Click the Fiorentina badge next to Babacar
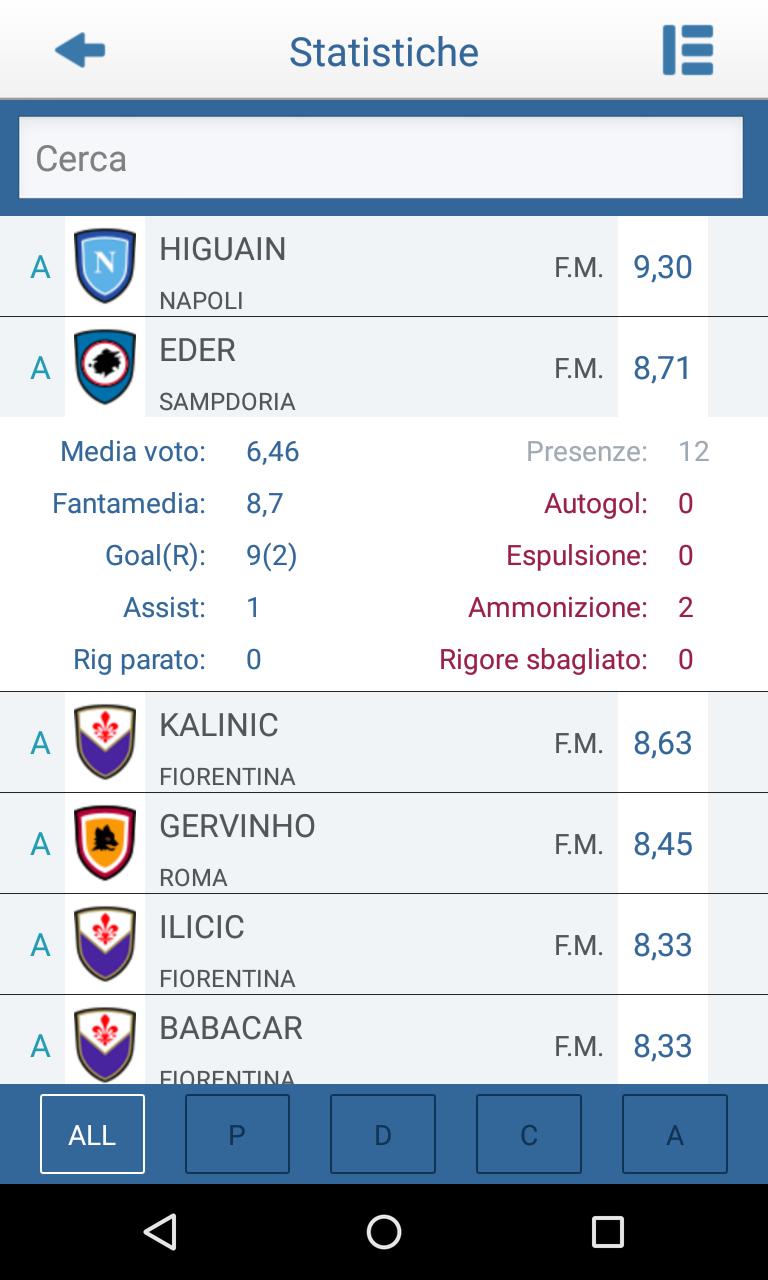 (x=105, y=1044)
